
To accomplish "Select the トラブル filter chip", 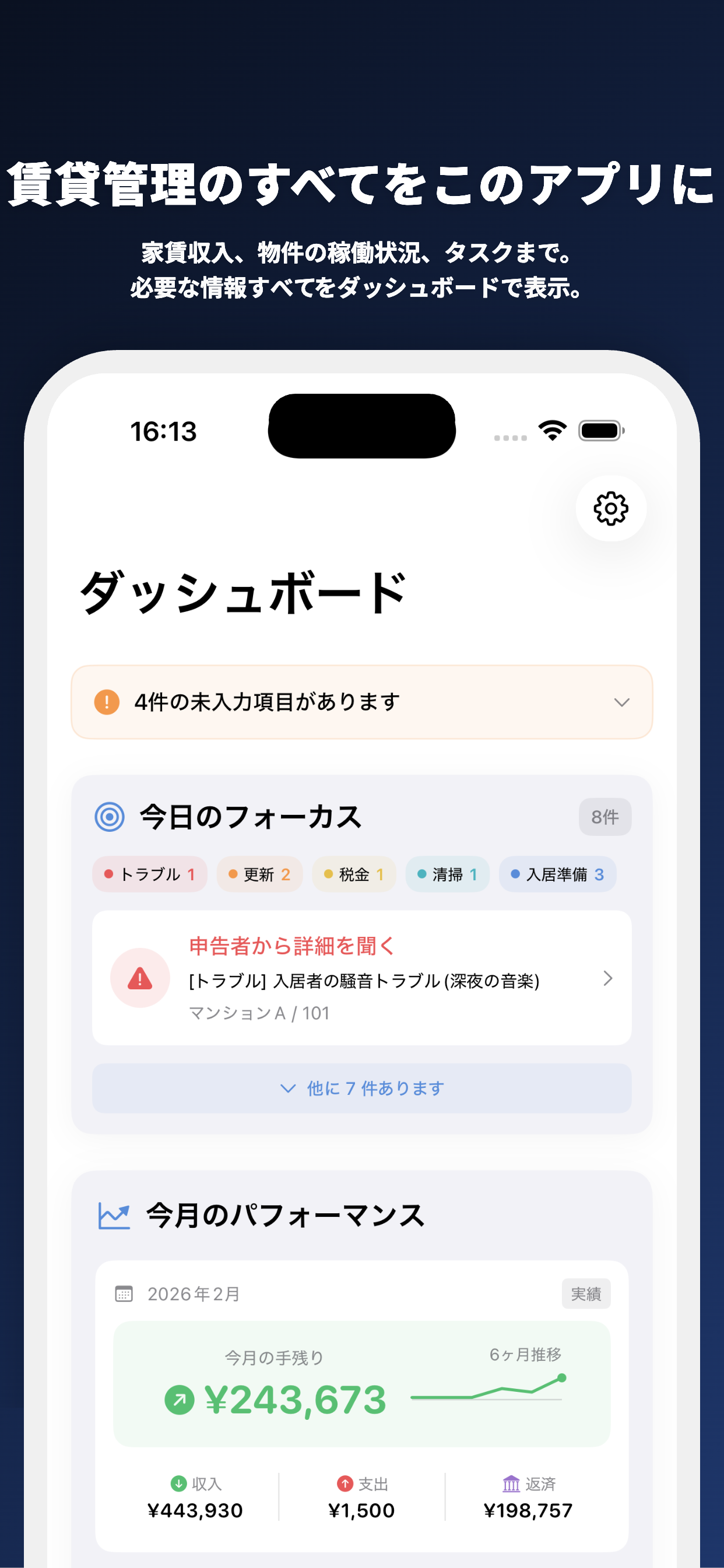I will pos(149,874).
